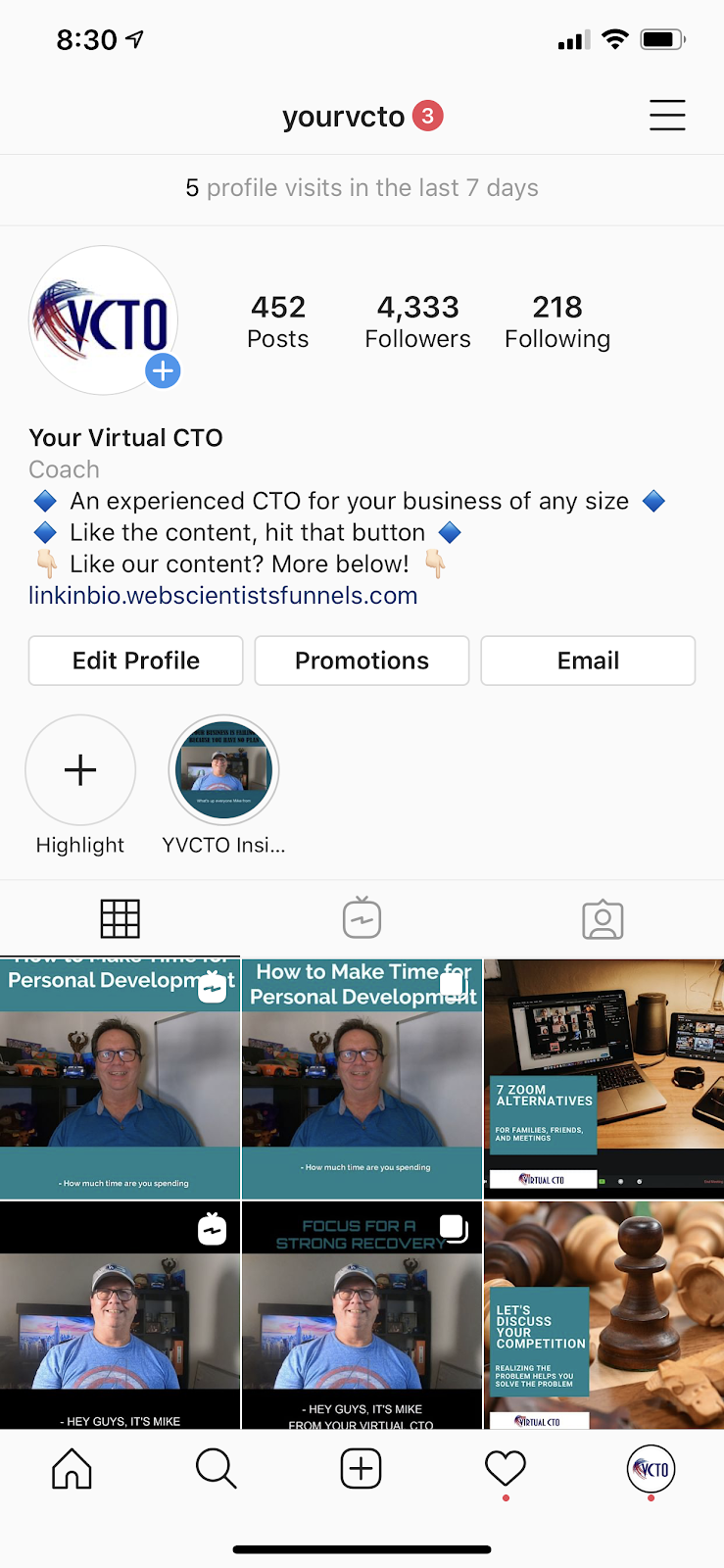724x1568 pixels.
Task: Add a new story highlight
Action: (x=80, y=770)
